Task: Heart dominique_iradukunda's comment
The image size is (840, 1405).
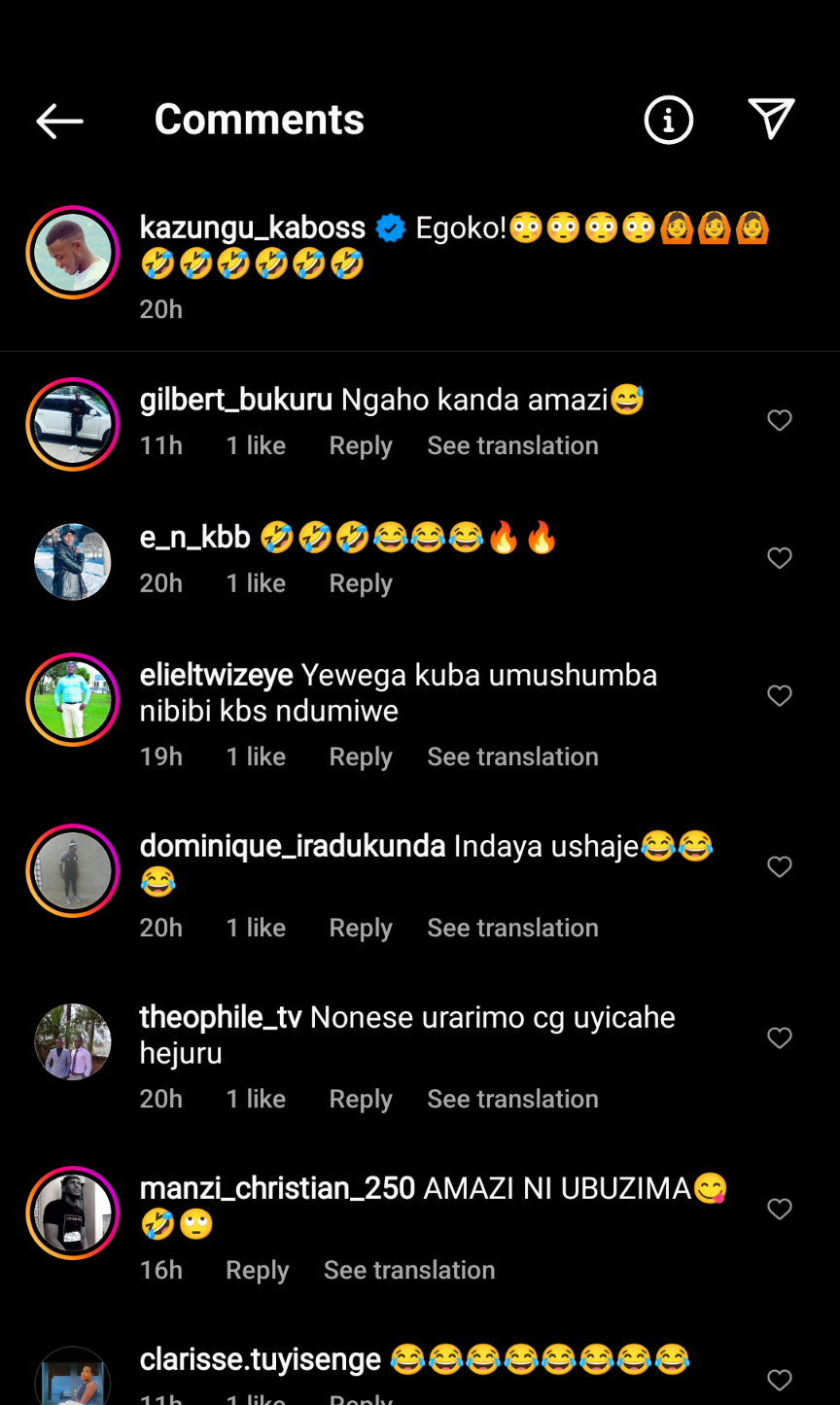Action: pyautogui.click(x=780, y=867)
